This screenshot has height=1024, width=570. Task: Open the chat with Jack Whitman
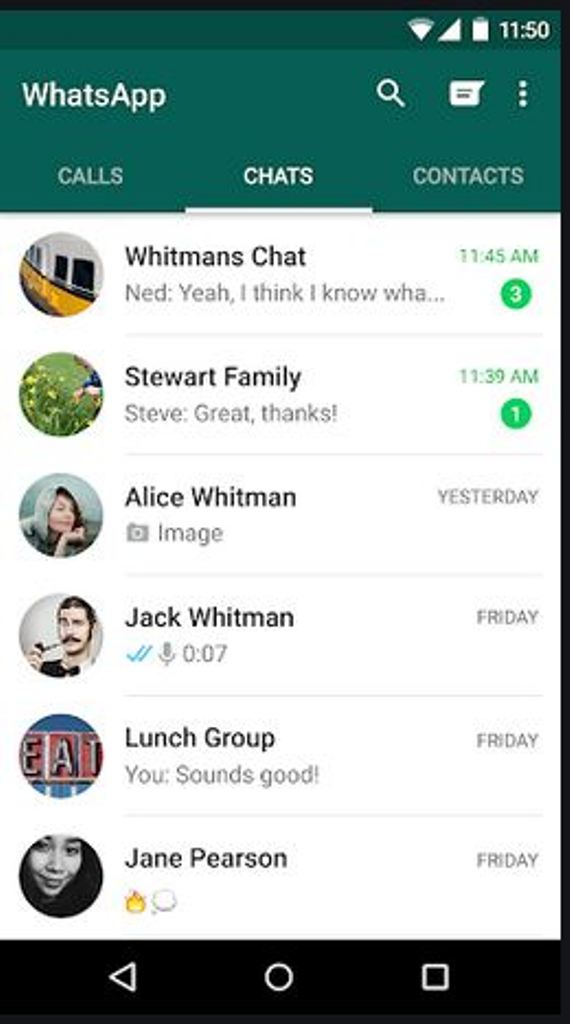280,635
